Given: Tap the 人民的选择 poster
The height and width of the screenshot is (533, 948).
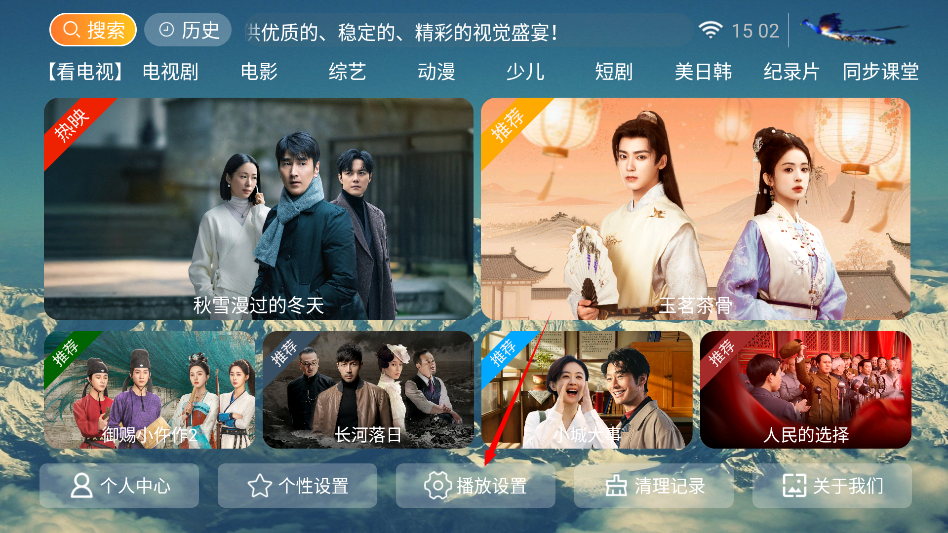Looking at the screenshot, I should [805, 390].
